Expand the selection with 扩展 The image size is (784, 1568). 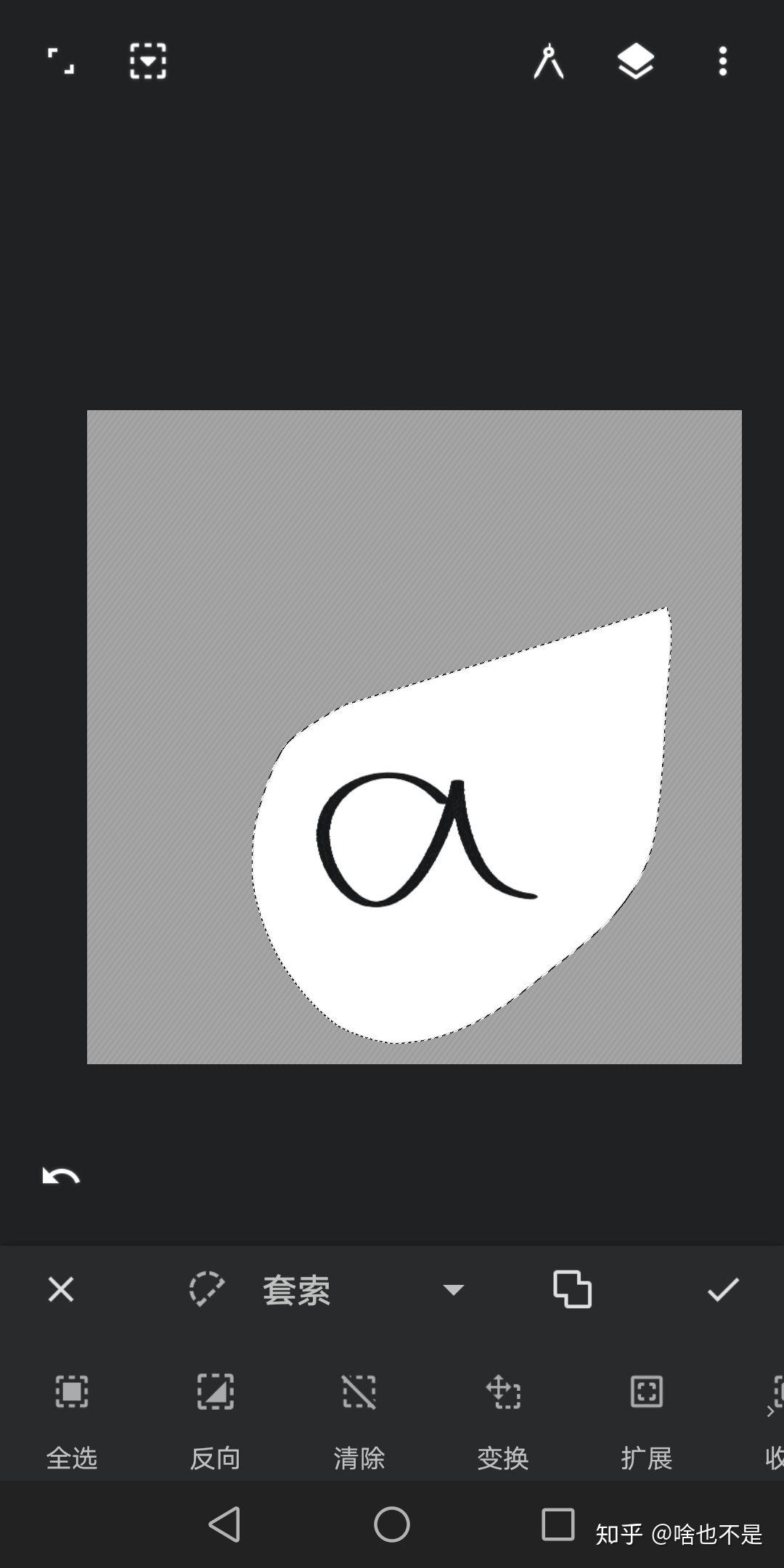coord(647,1416)
